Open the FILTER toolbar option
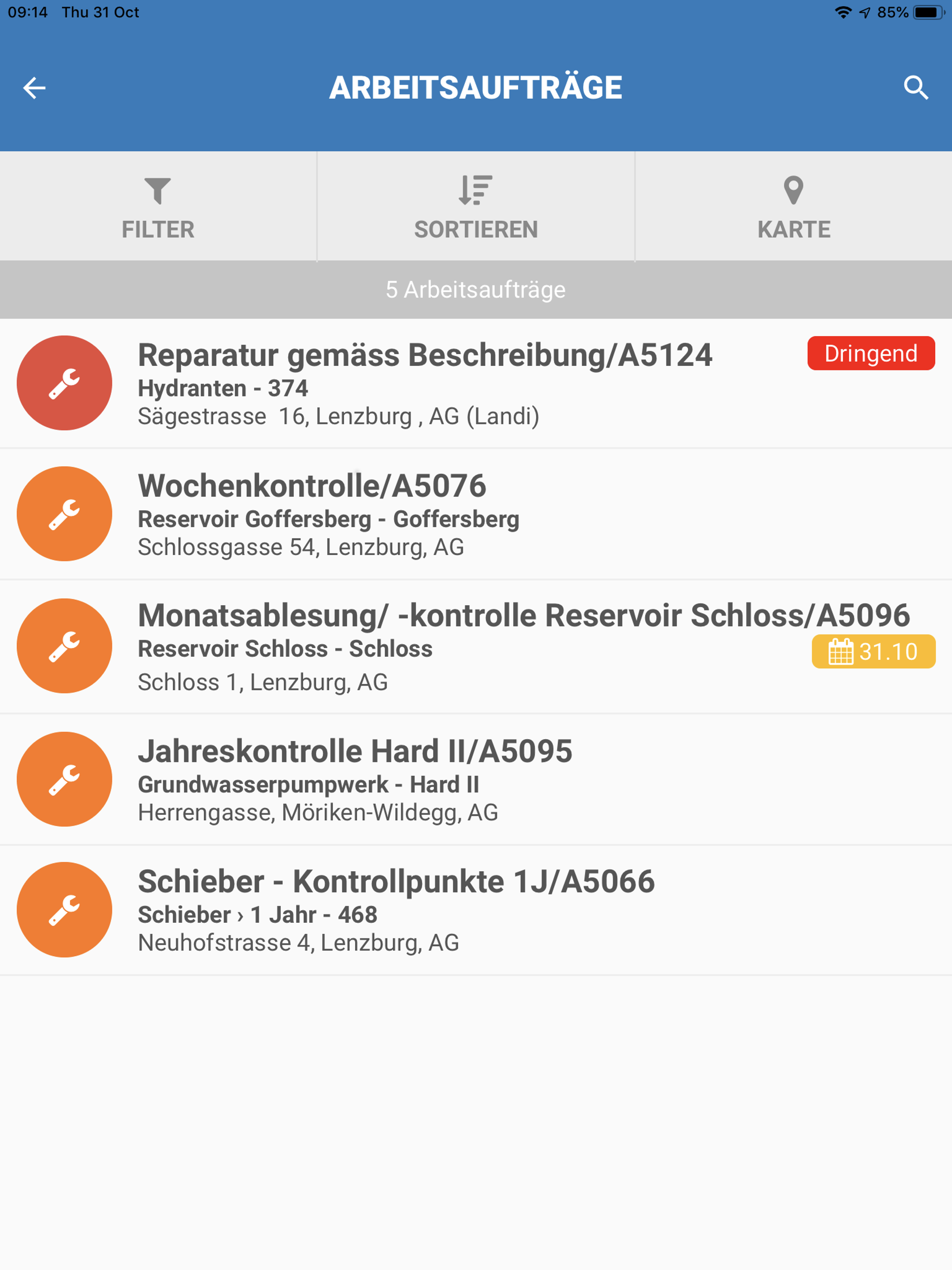 (x=157, y=229)
